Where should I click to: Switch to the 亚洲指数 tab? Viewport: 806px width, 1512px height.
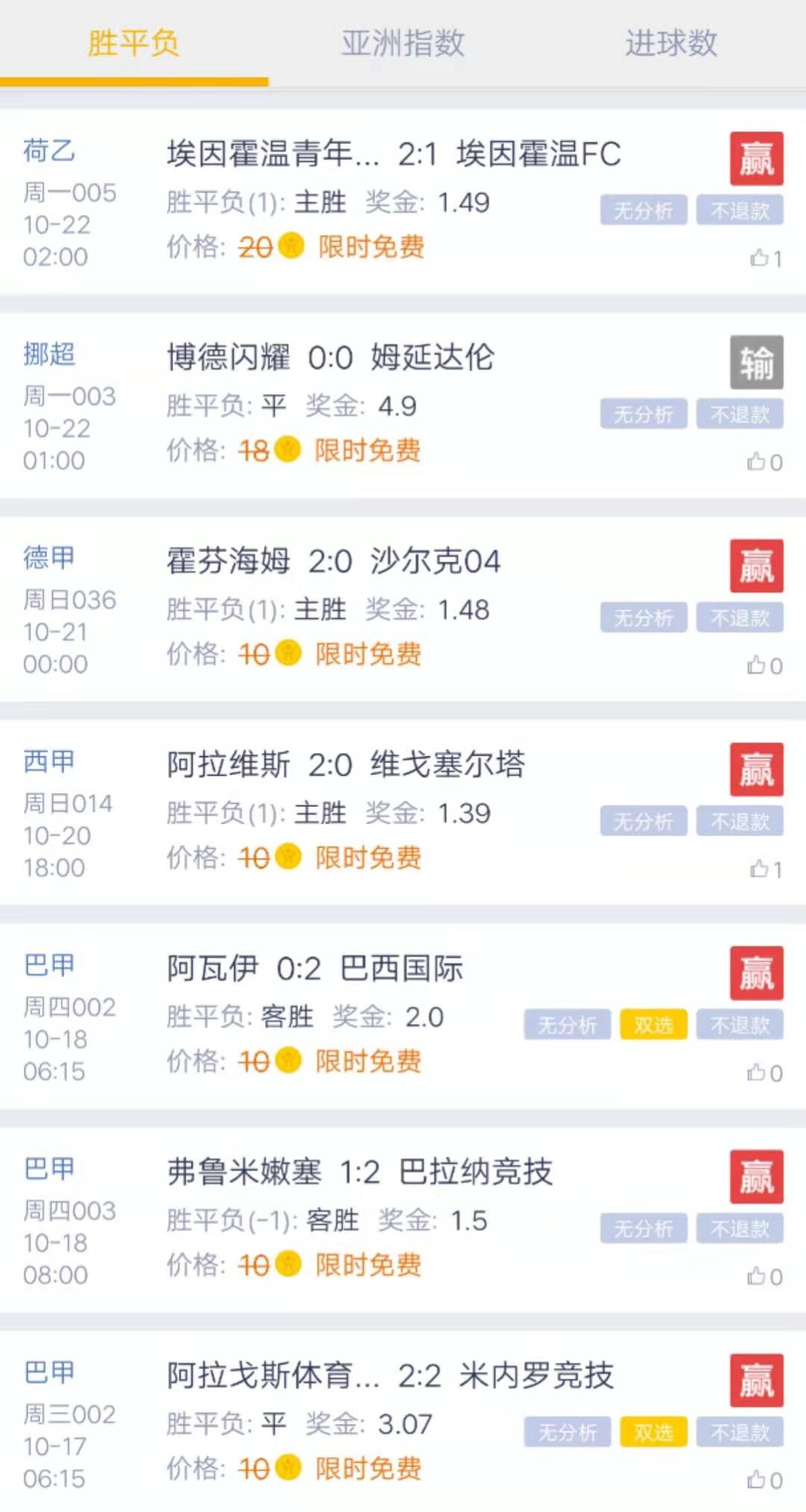[403, 43]
